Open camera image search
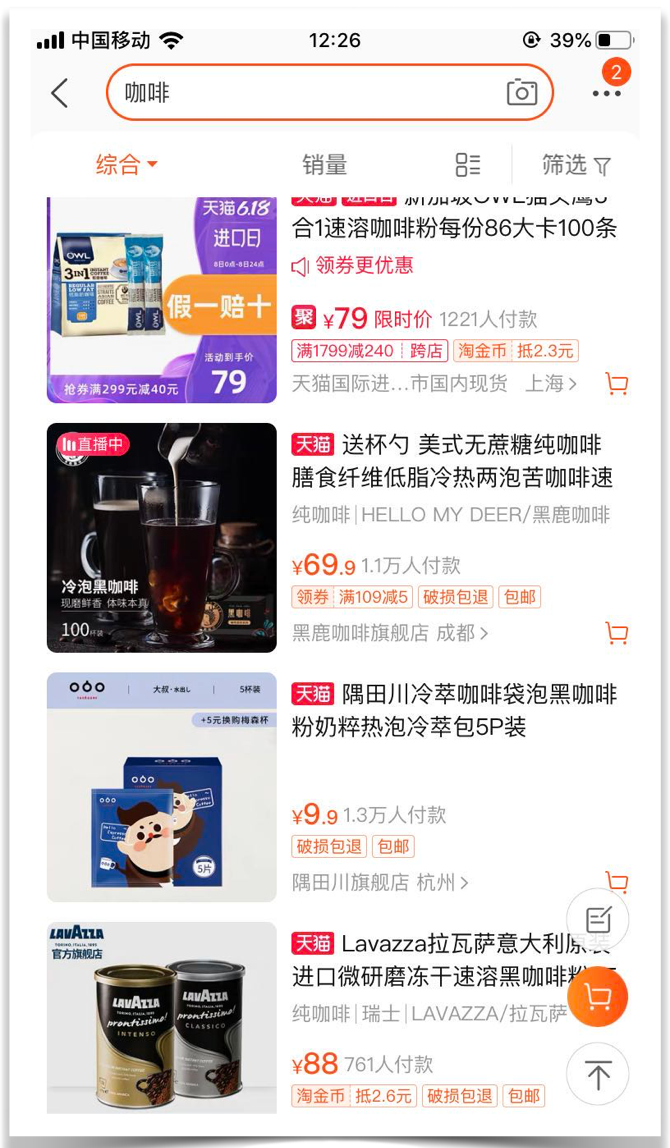 tap(522, 93)
